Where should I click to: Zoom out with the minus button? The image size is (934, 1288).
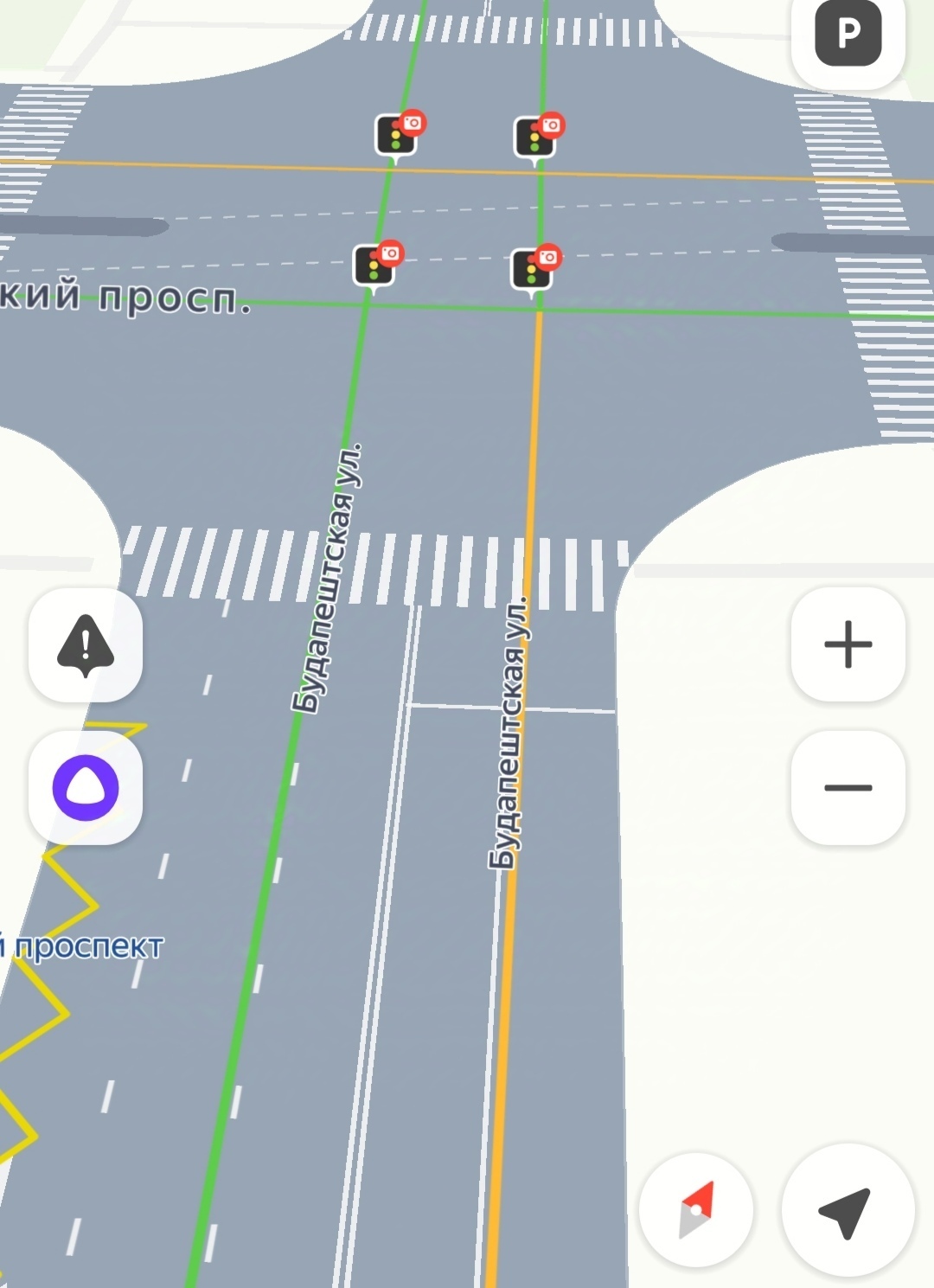[x=848, y=787]
